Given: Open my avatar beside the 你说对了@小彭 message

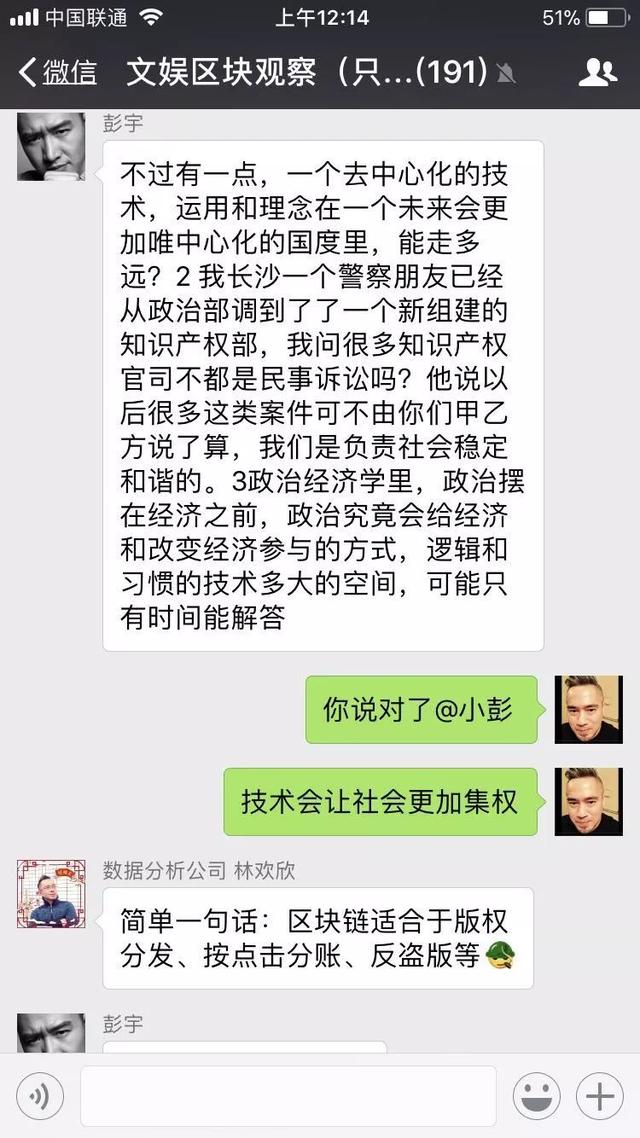Looking at the screenshot, I should point(589,710).
